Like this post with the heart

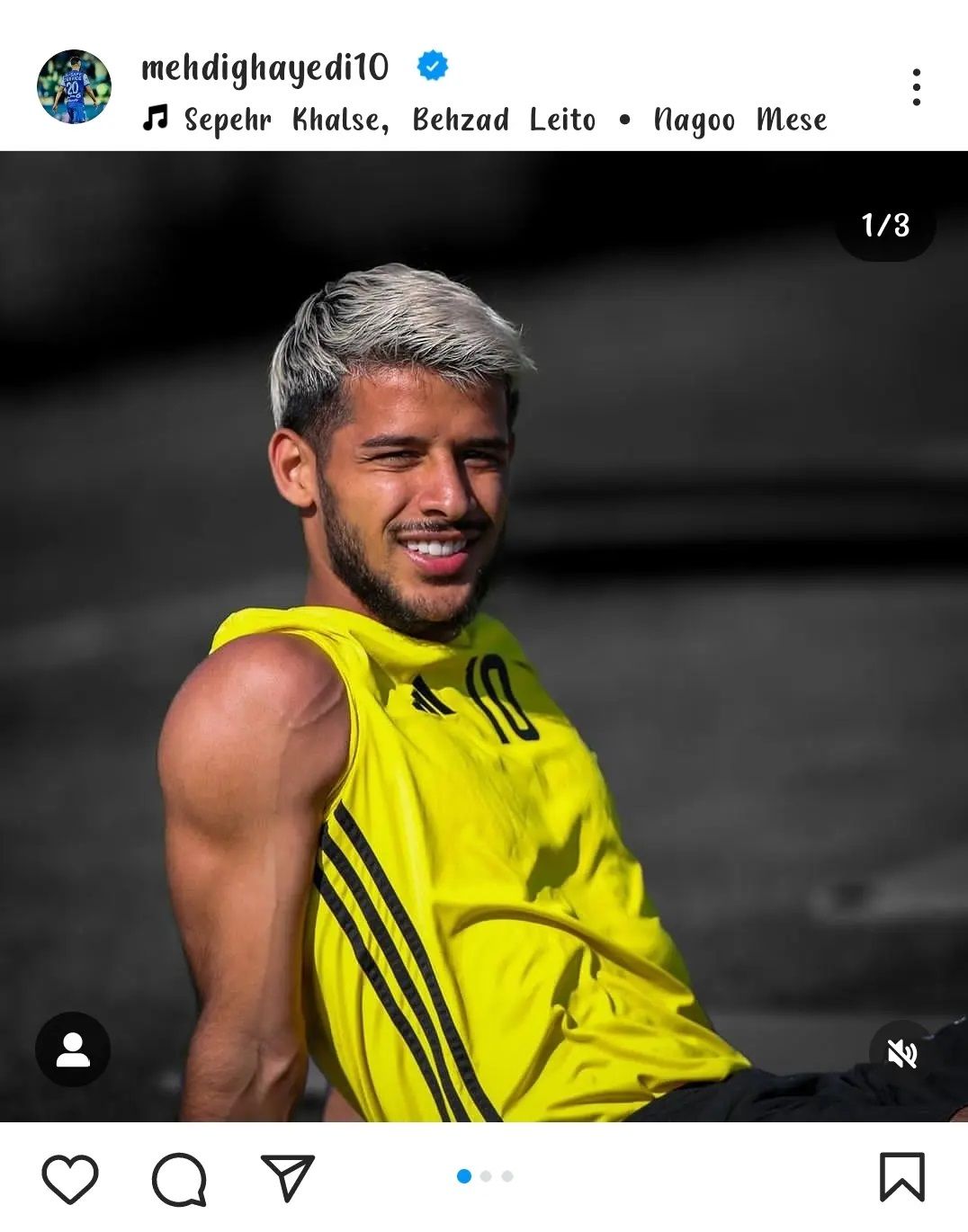(x=70, y=1177)
